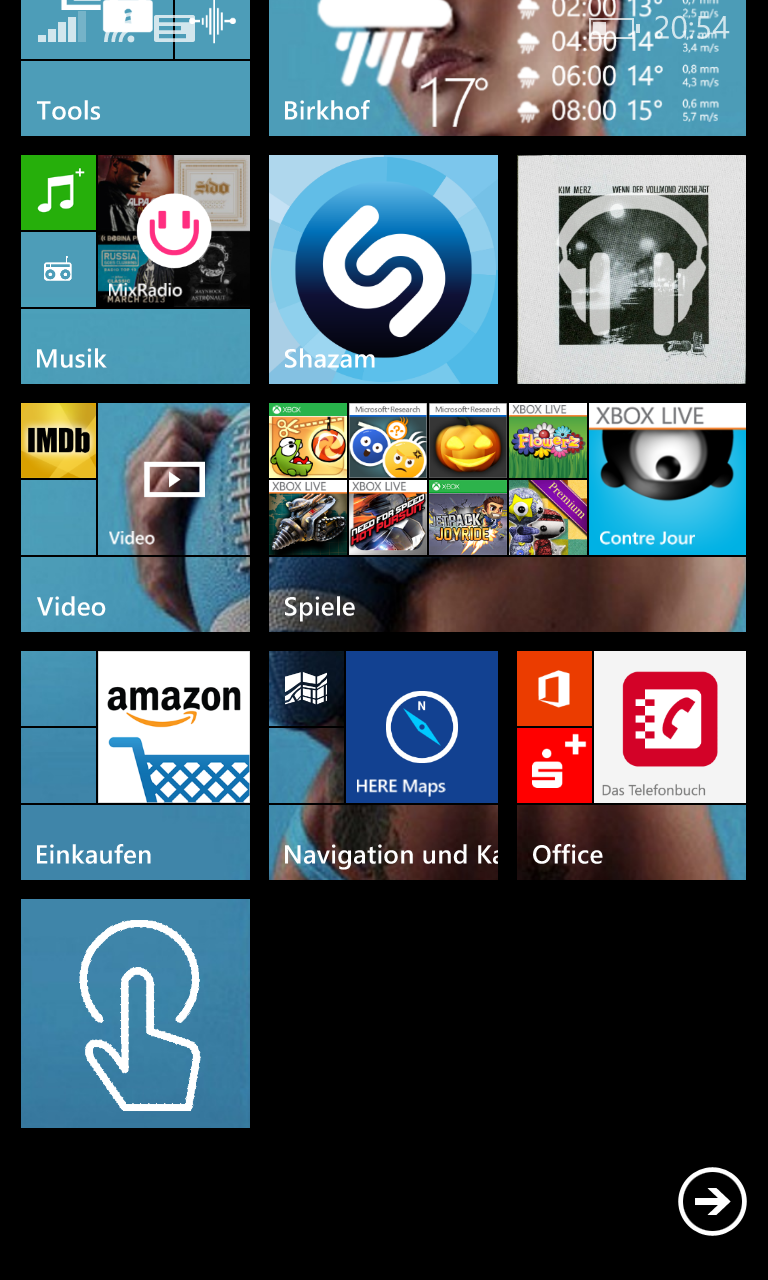This screenshot has height=1280, width=768.
Task: Launch the Contre Jour game
Action: (x=667, y=479)
